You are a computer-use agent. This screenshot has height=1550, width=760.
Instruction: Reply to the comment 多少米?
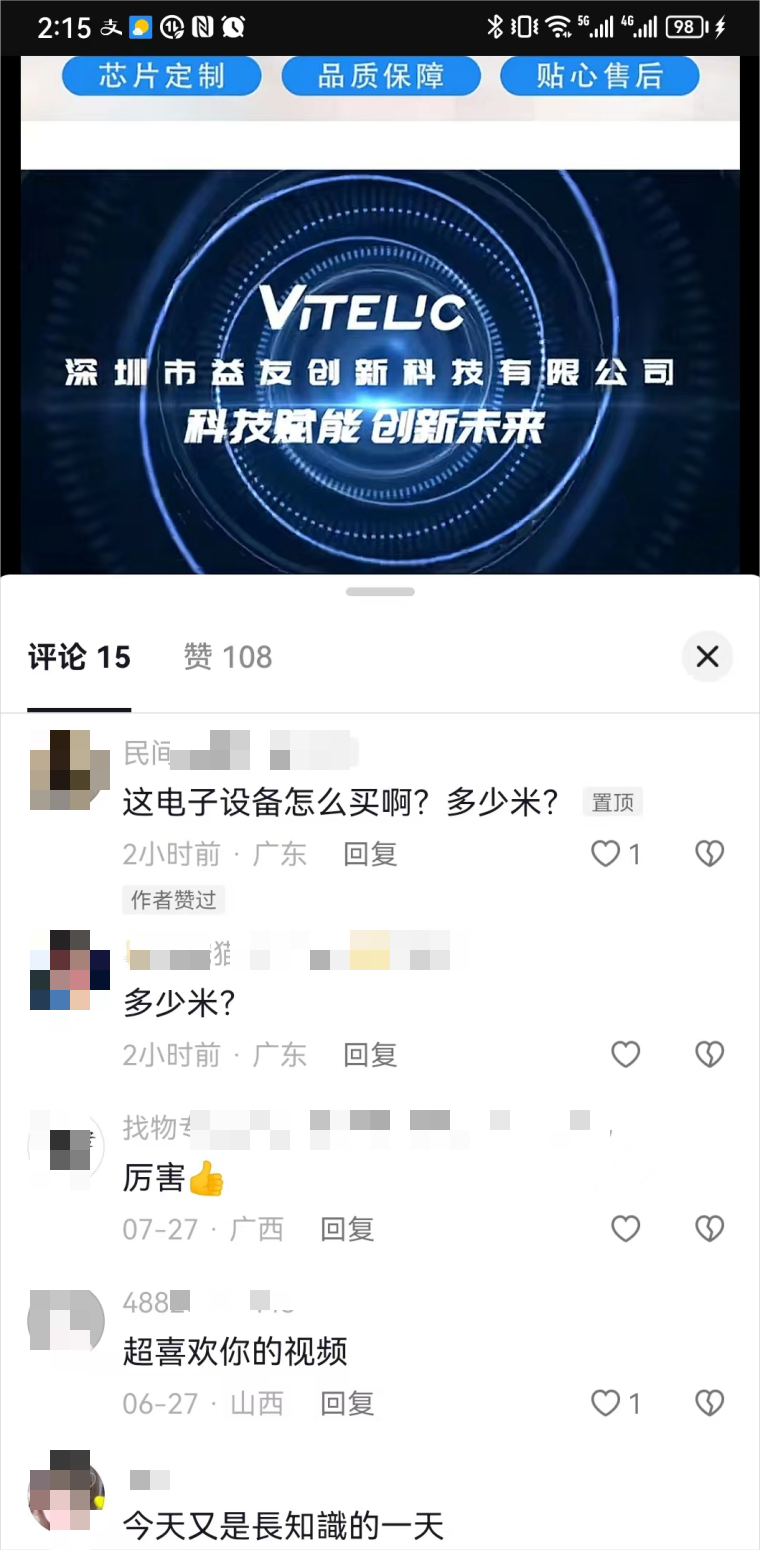click(x=370, y=1054)
